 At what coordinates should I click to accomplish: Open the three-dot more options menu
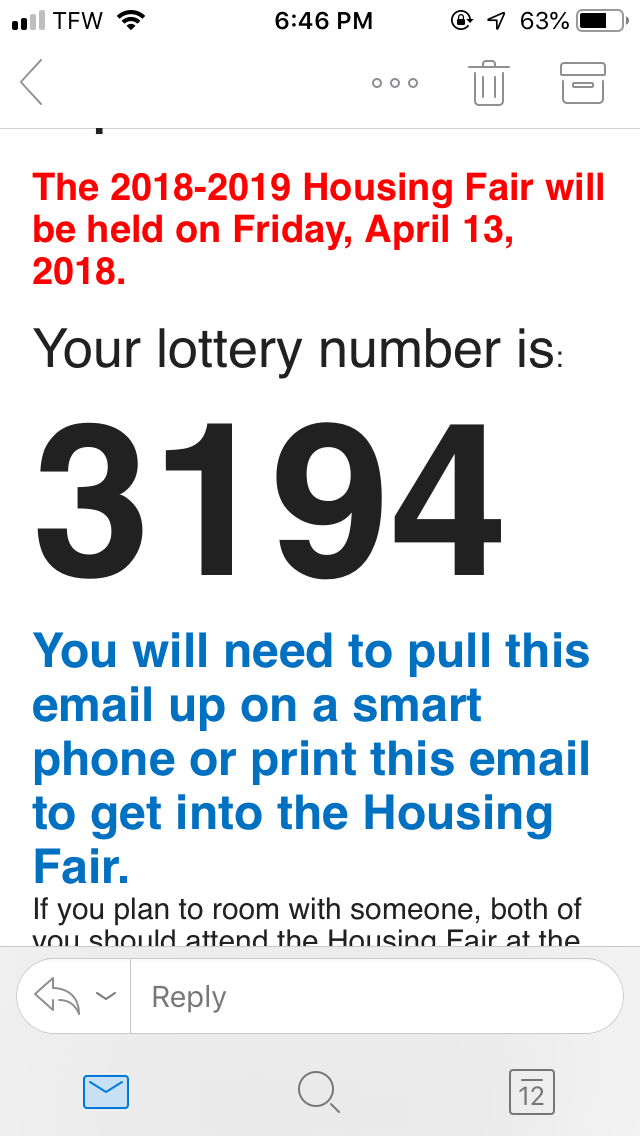[395, 83]
